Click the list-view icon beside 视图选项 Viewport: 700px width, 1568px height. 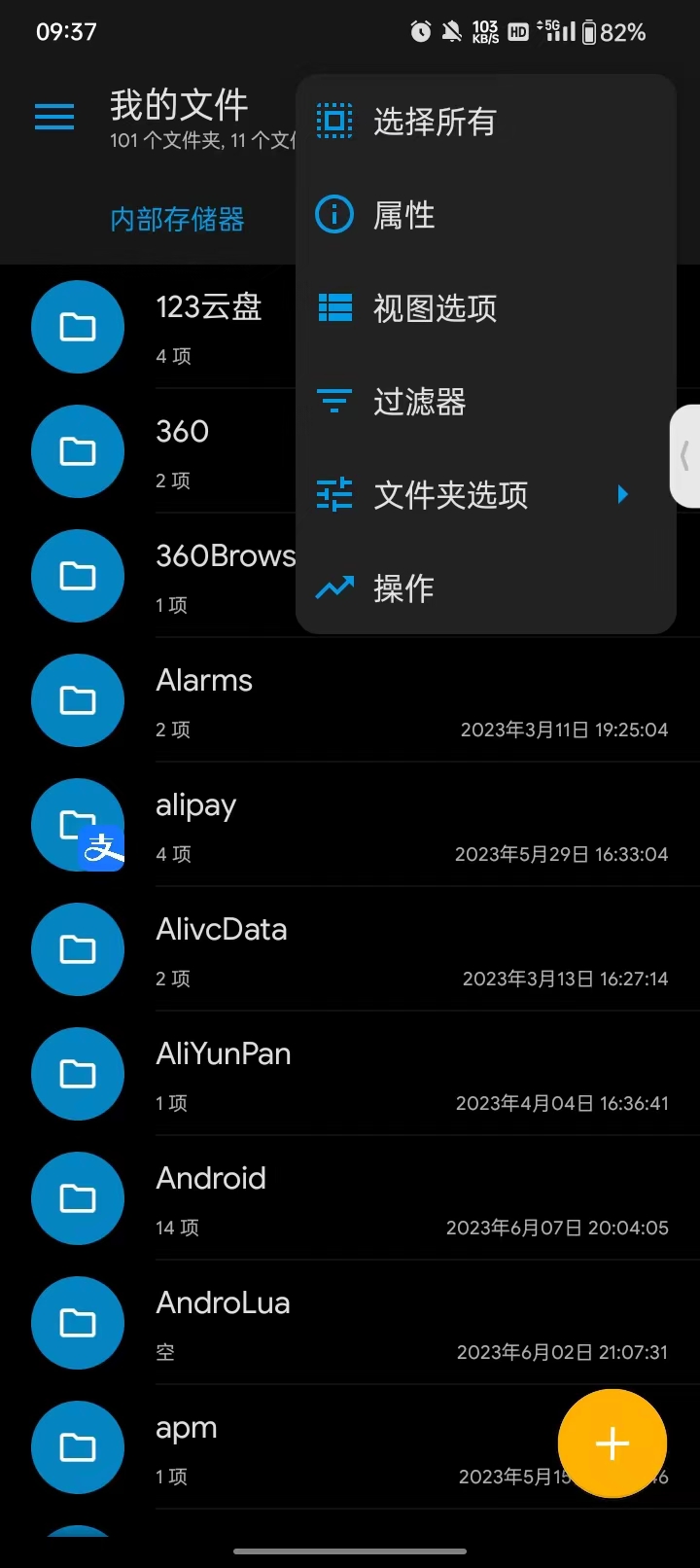point(334,307)
